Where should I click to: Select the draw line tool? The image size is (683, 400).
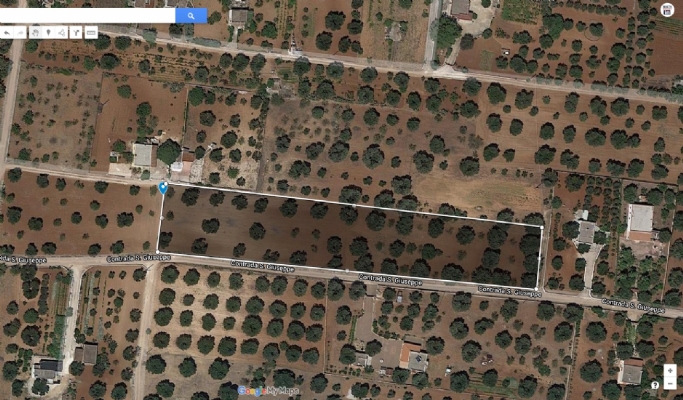click(62, 32)
